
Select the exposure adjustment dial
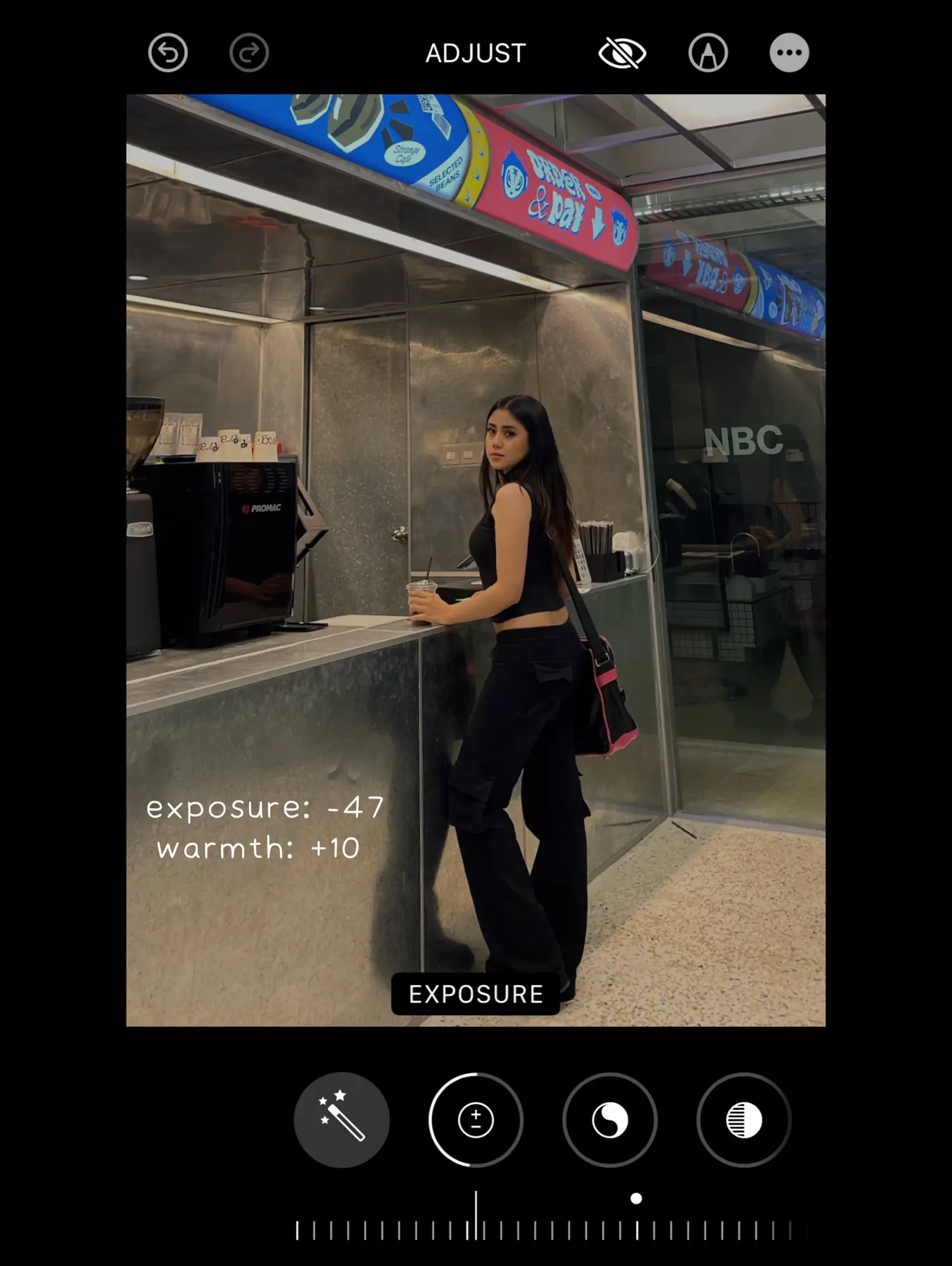[476, 1120]
